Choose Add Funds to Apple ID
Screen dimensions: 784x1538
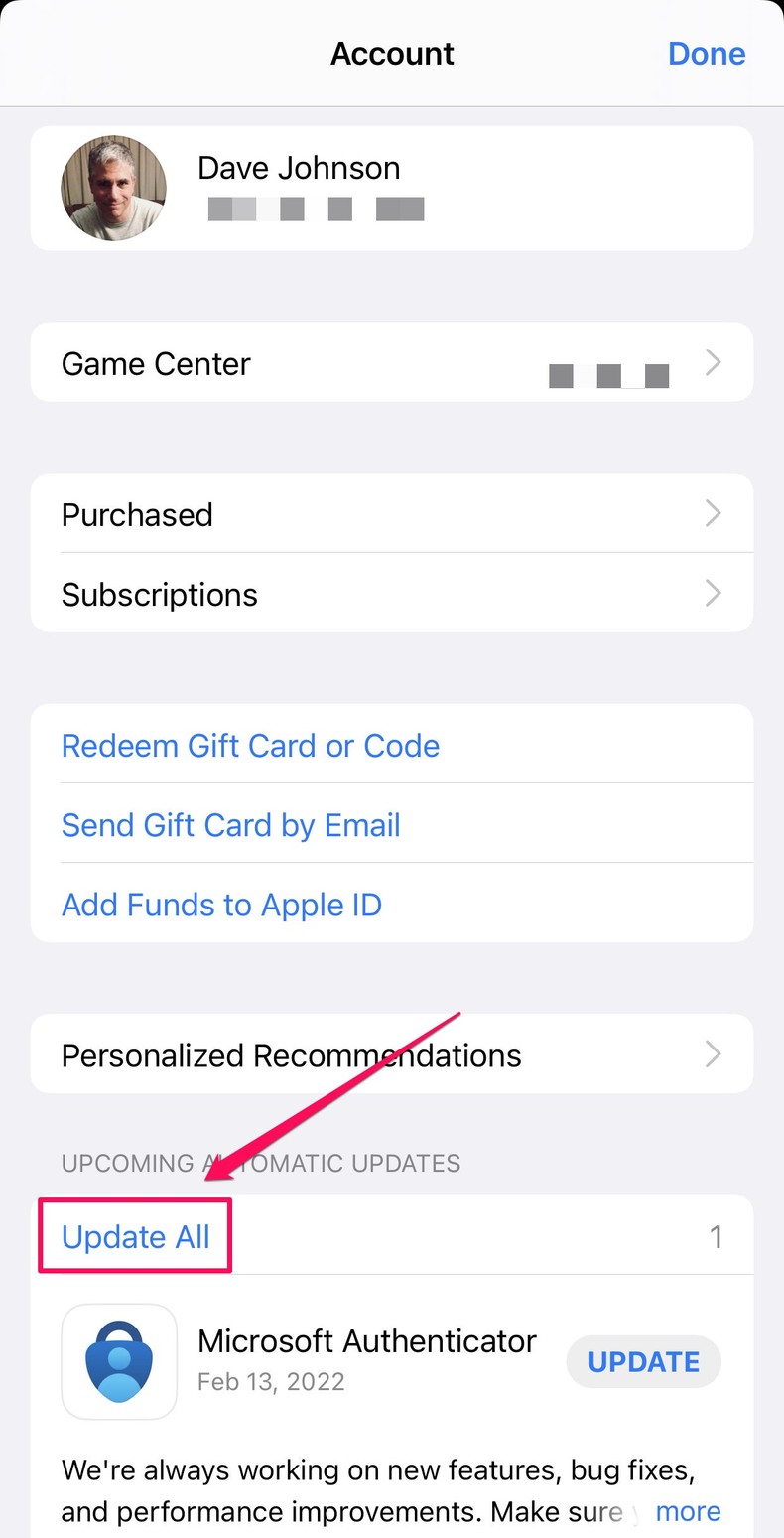pos(221,905)
